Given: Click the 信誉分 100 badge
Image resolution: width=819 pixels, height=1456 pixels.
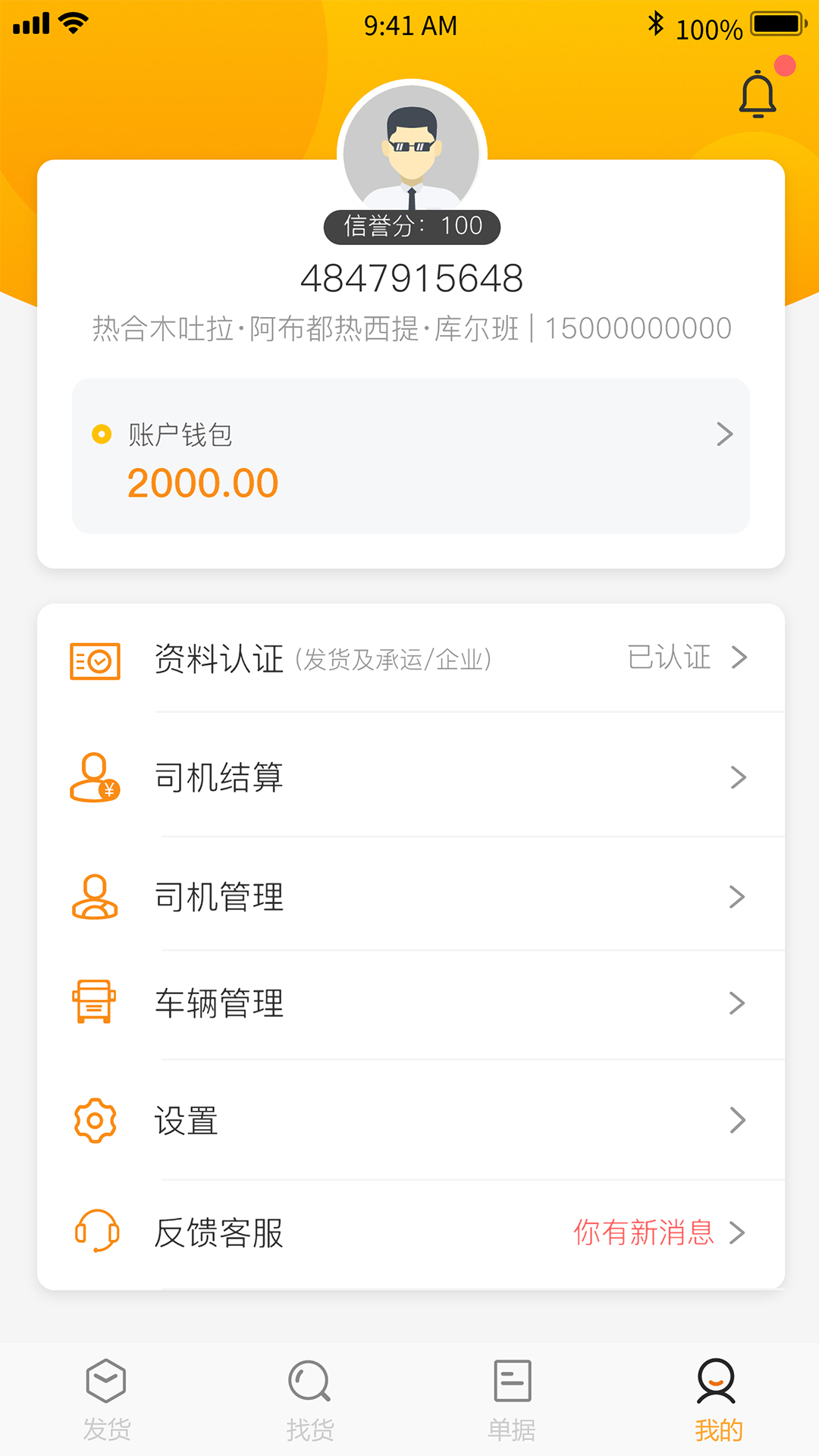Looking at the screenshot, I should point(412,225).
